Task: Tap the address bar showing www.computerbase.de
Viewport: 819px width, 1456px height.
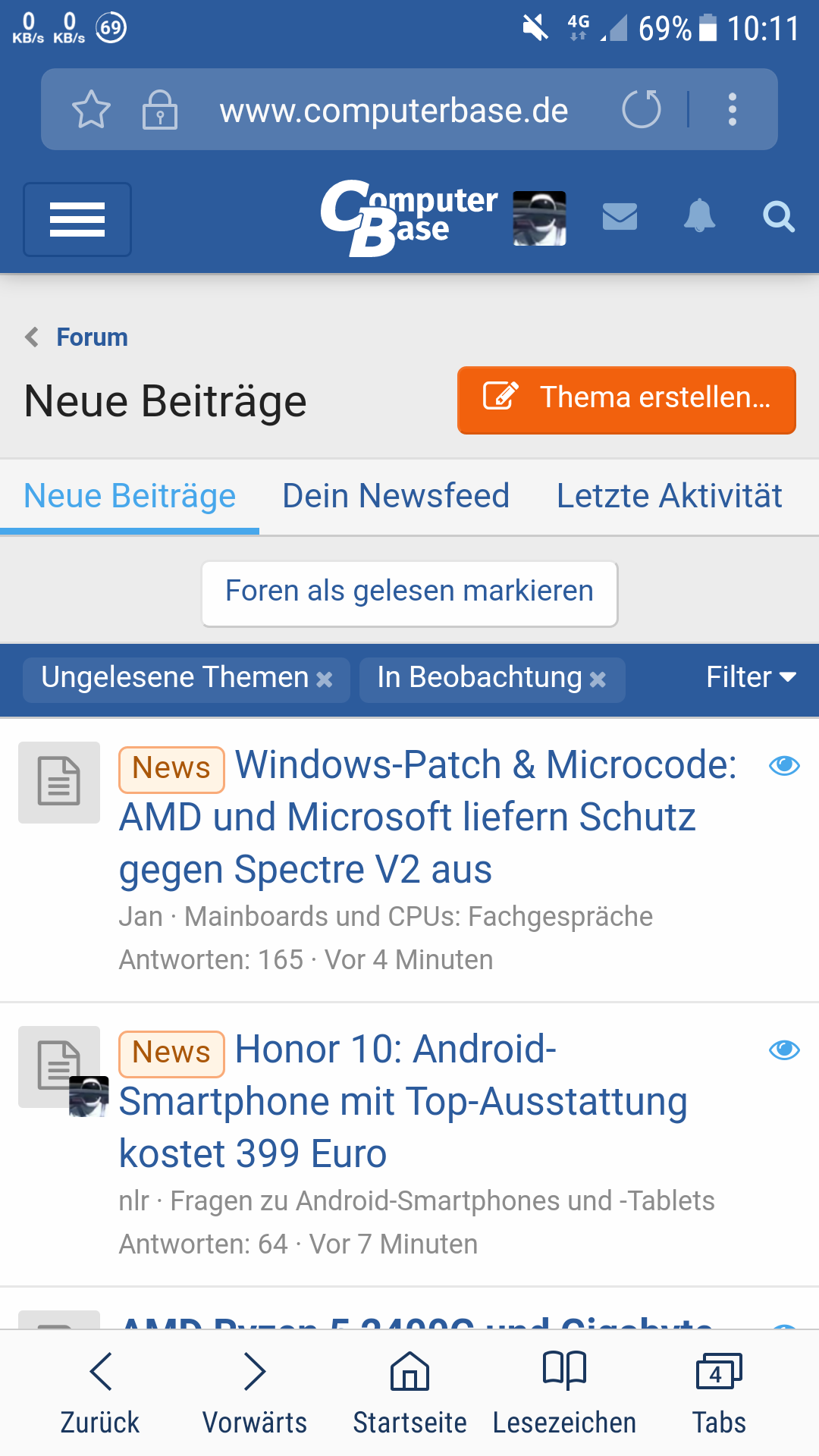Action: (x=394, y=108)
